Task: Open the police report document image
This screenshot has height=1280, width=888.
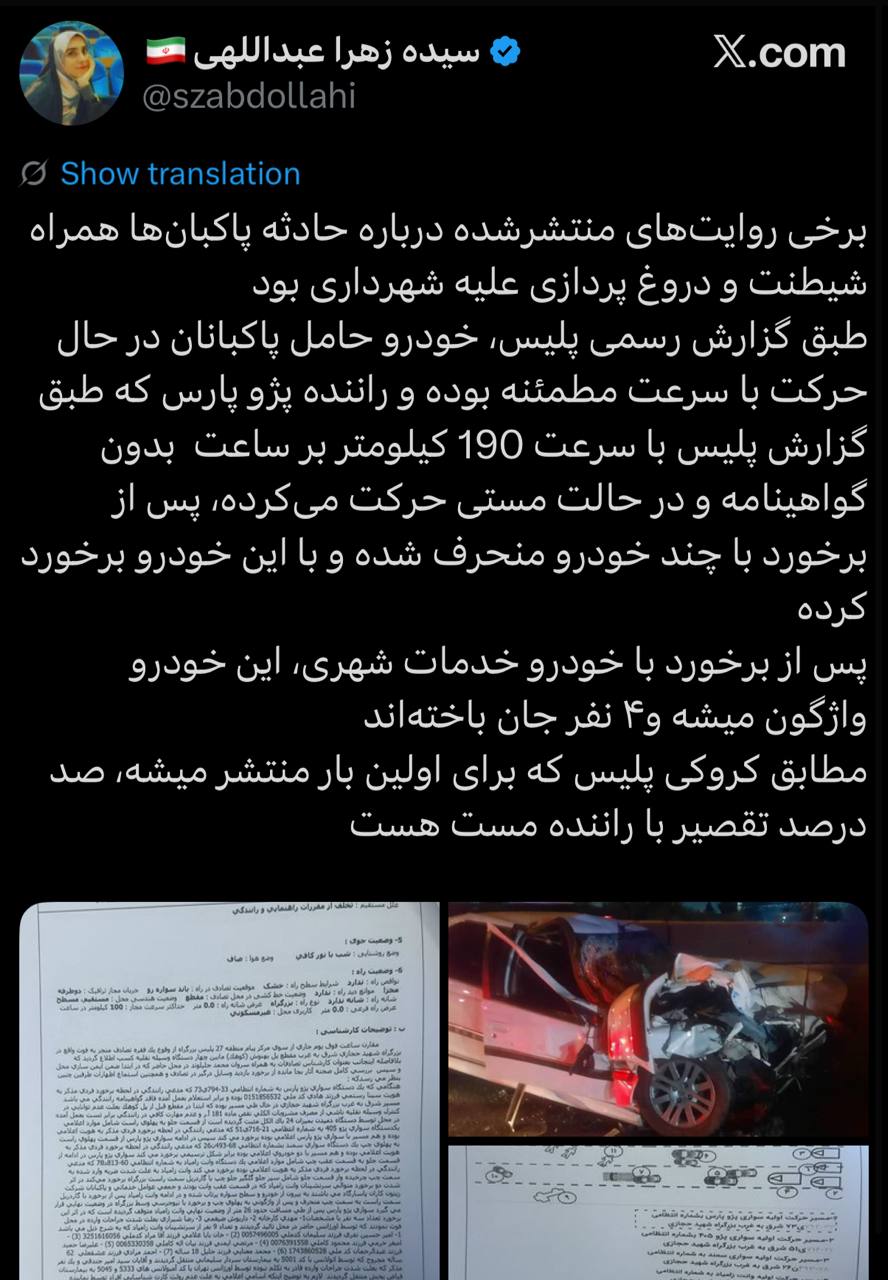Action: coord(230,1090)
